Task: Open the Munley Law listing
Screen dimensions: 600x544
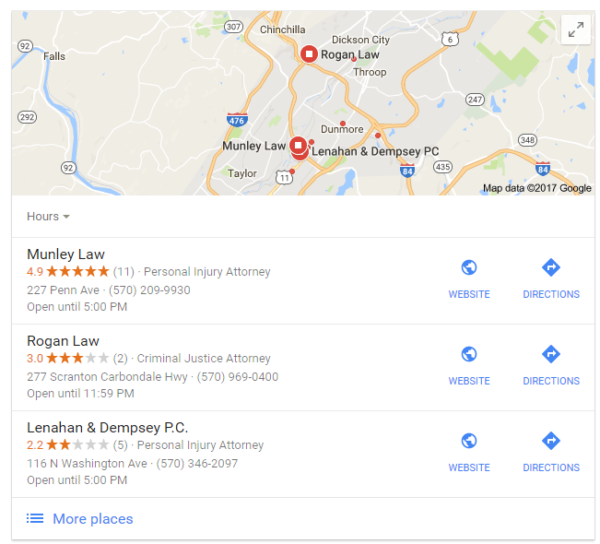Action: (66, 254)
